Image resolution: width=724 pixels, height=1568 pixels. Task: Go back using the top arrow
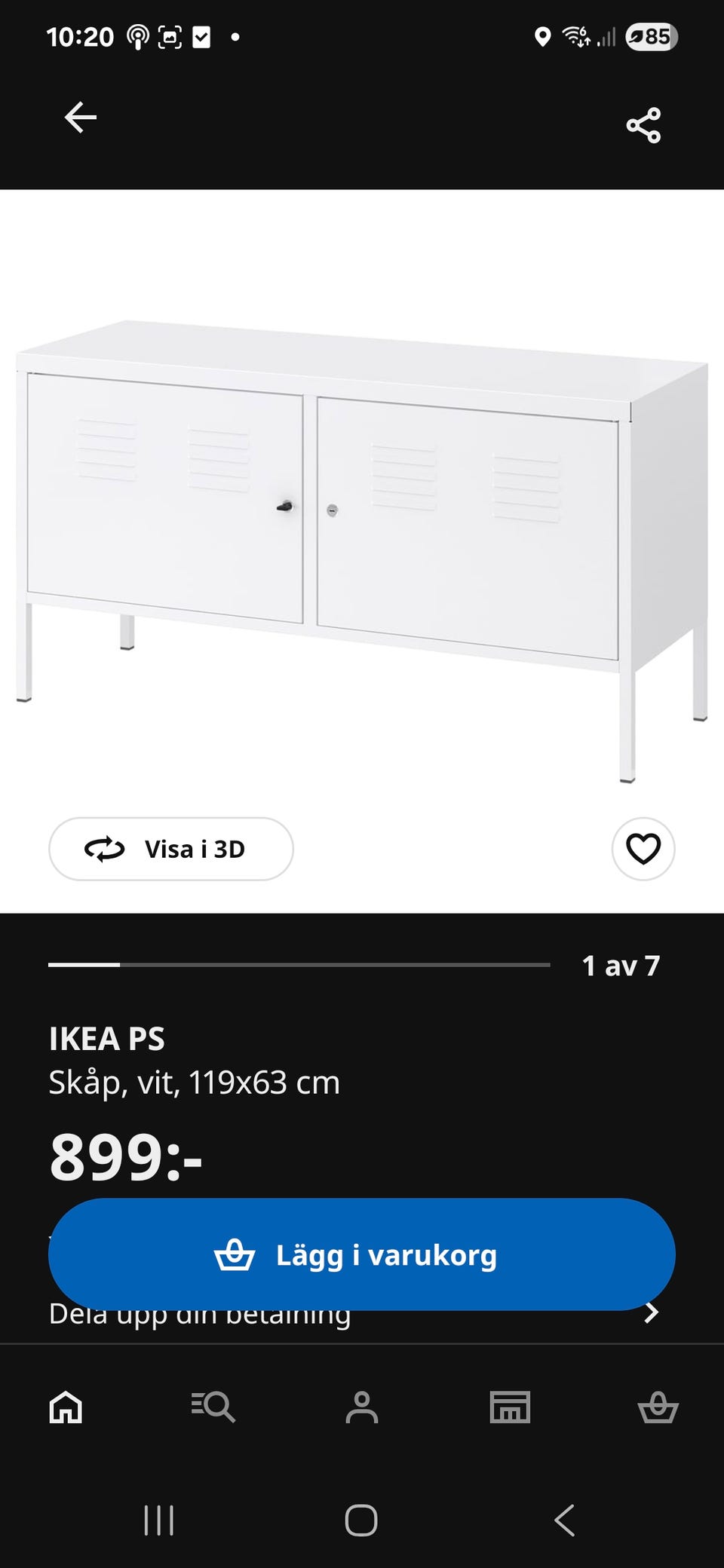coord(81,118)
